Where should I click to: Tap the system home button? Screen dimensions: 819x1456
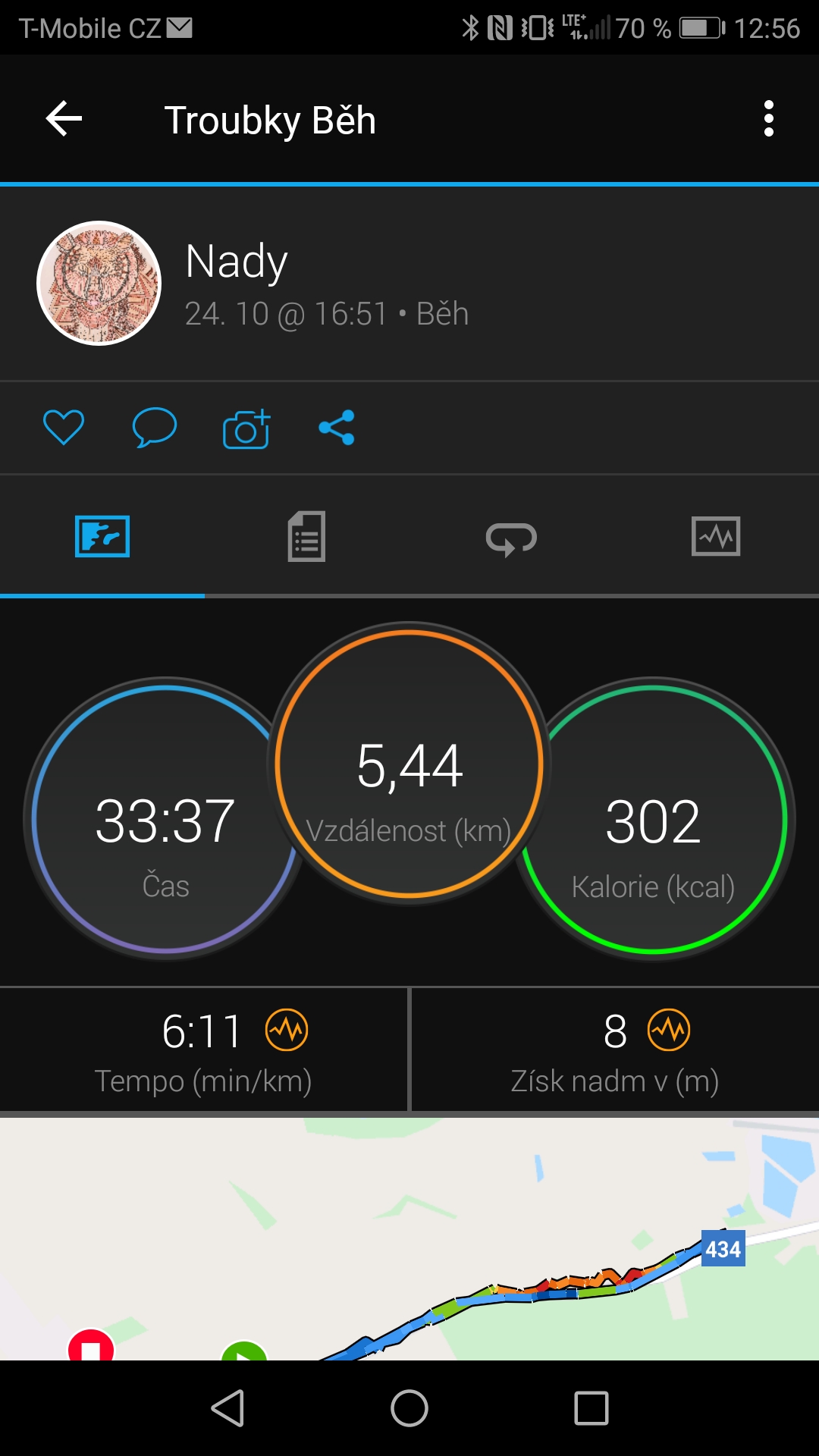pos(409,1408)
